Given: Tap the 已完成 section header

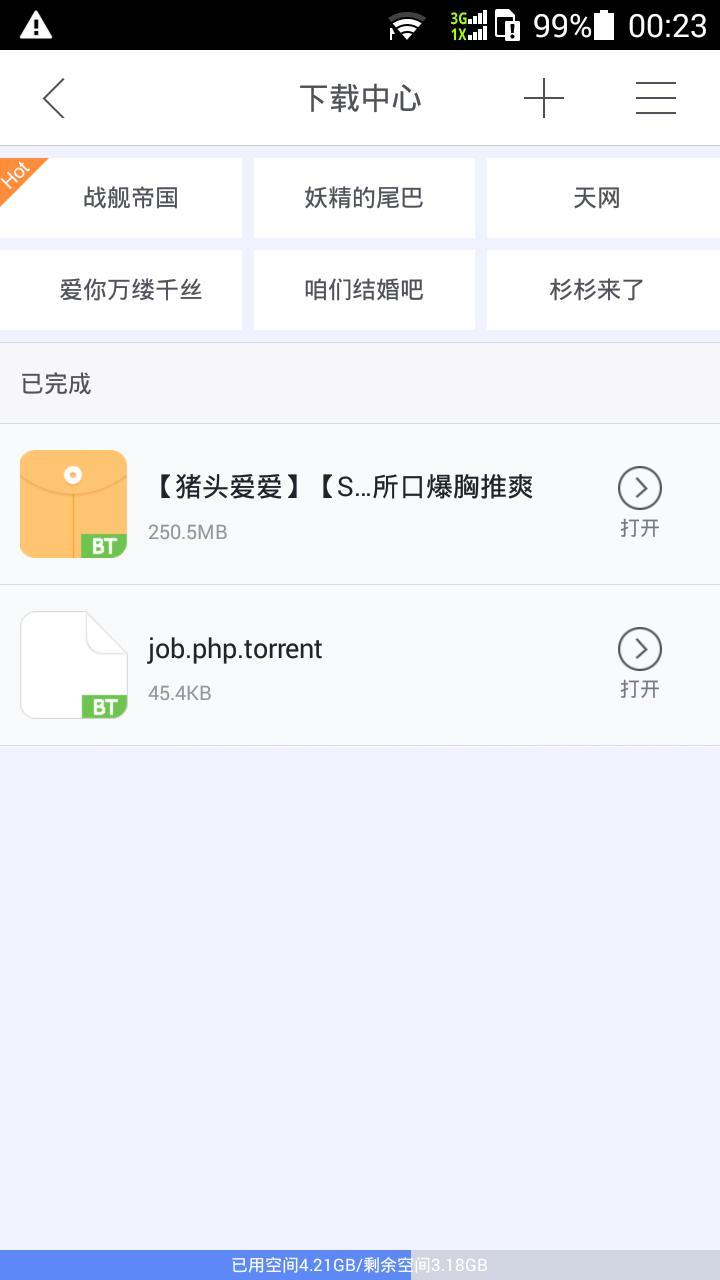Looking at the screenshot, I should point(55,384).
